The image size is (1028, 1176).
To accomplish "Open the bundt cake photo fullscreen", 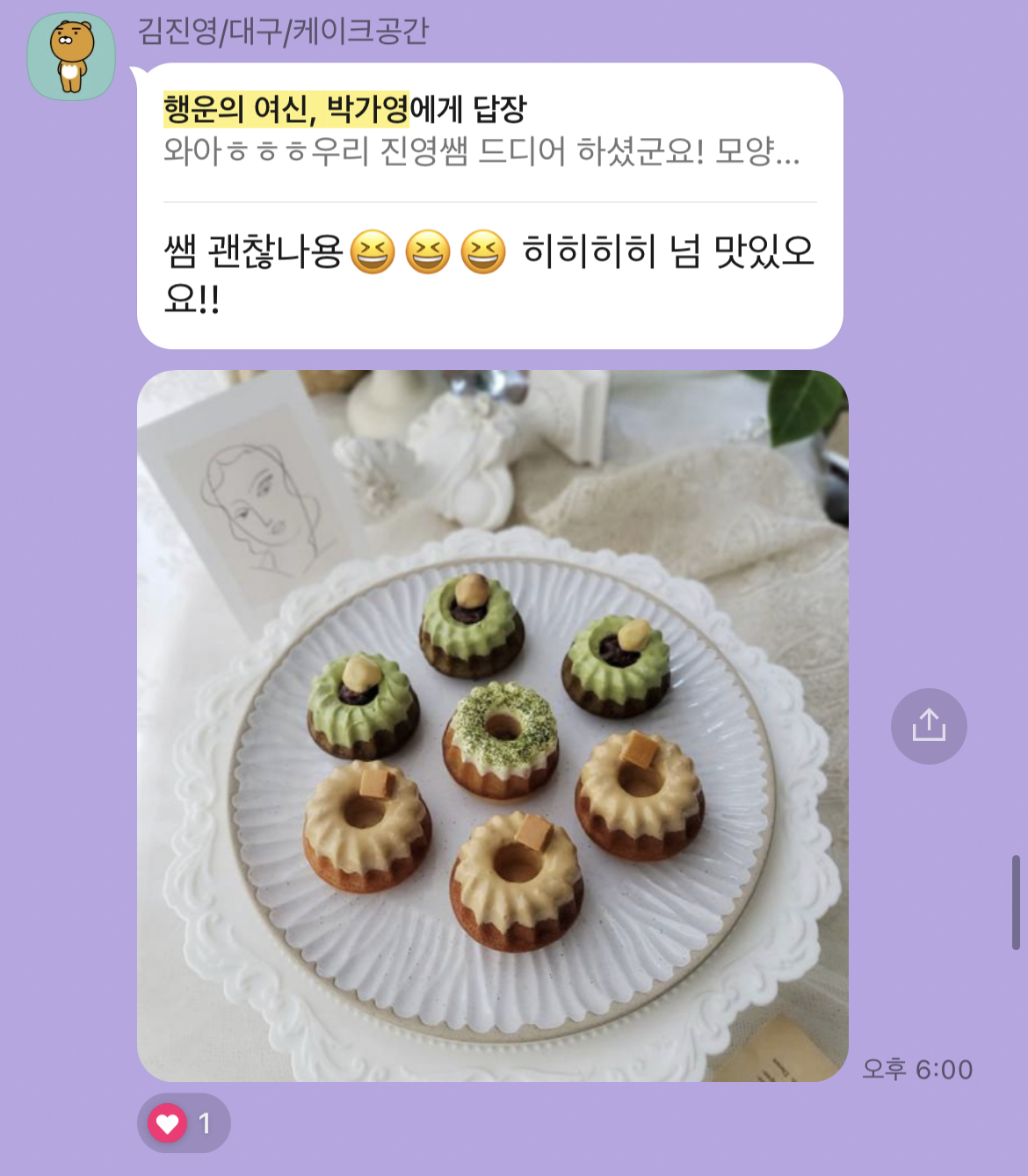I will pyautogui.click(x=492, y=726).
